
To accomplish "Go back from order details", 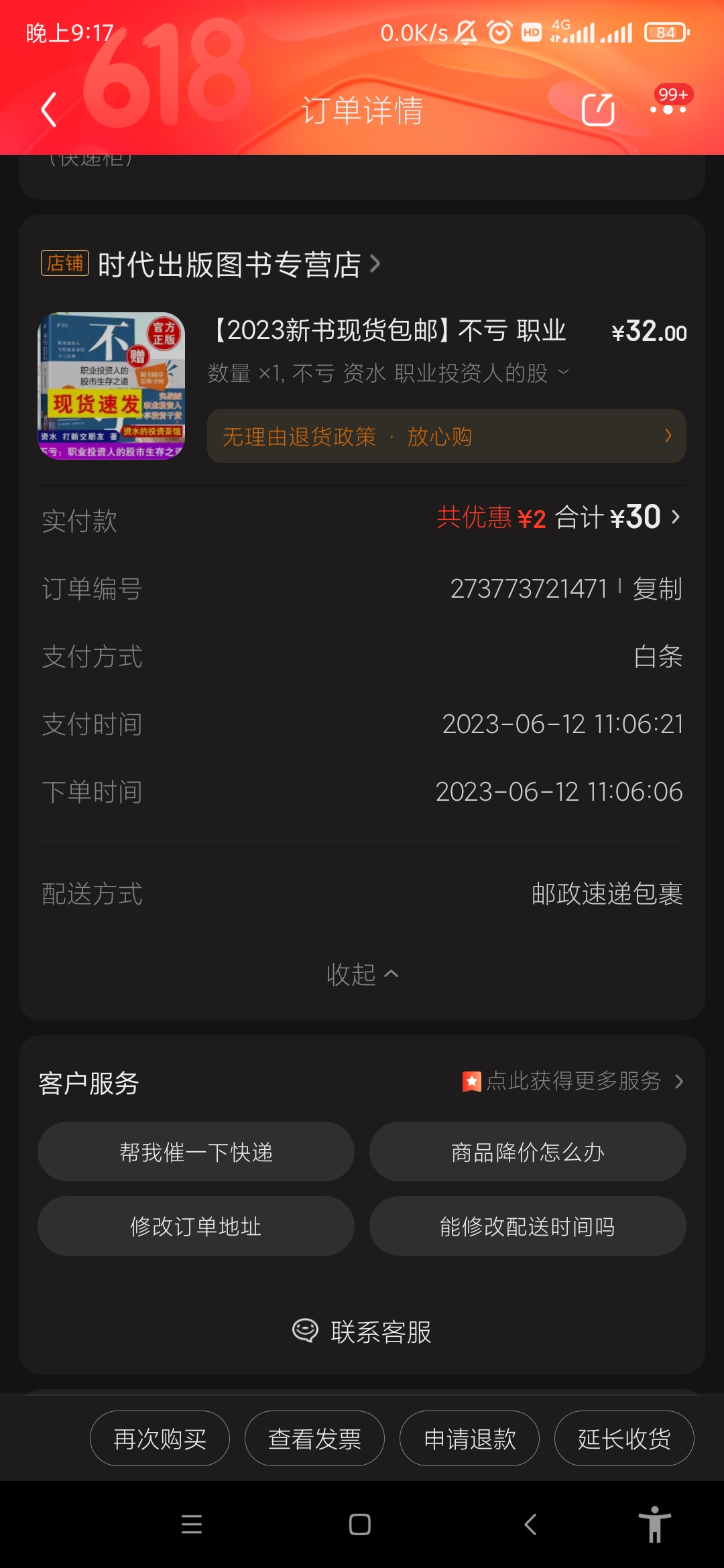I will coord(48,110).
